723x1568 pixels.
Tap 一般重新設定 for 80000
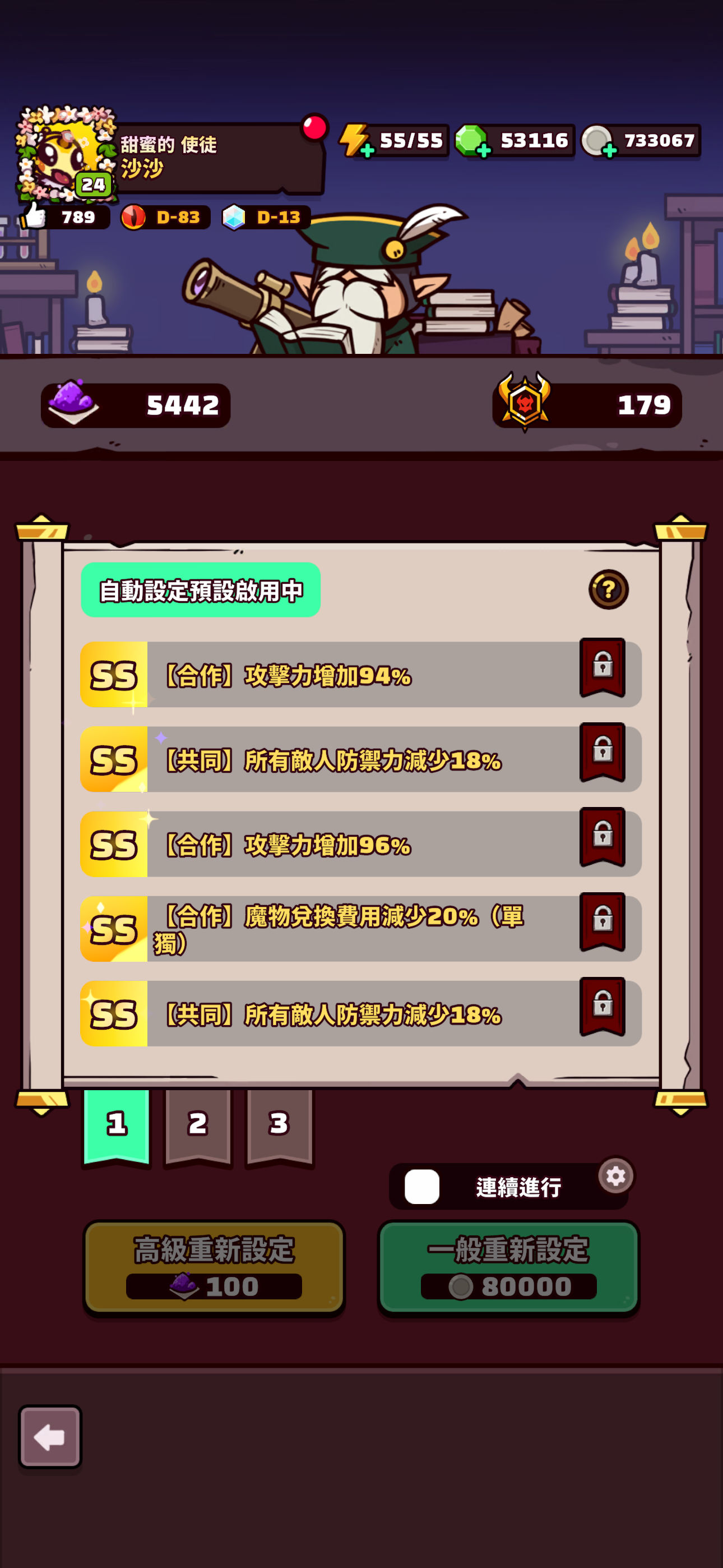point(508,1267)
